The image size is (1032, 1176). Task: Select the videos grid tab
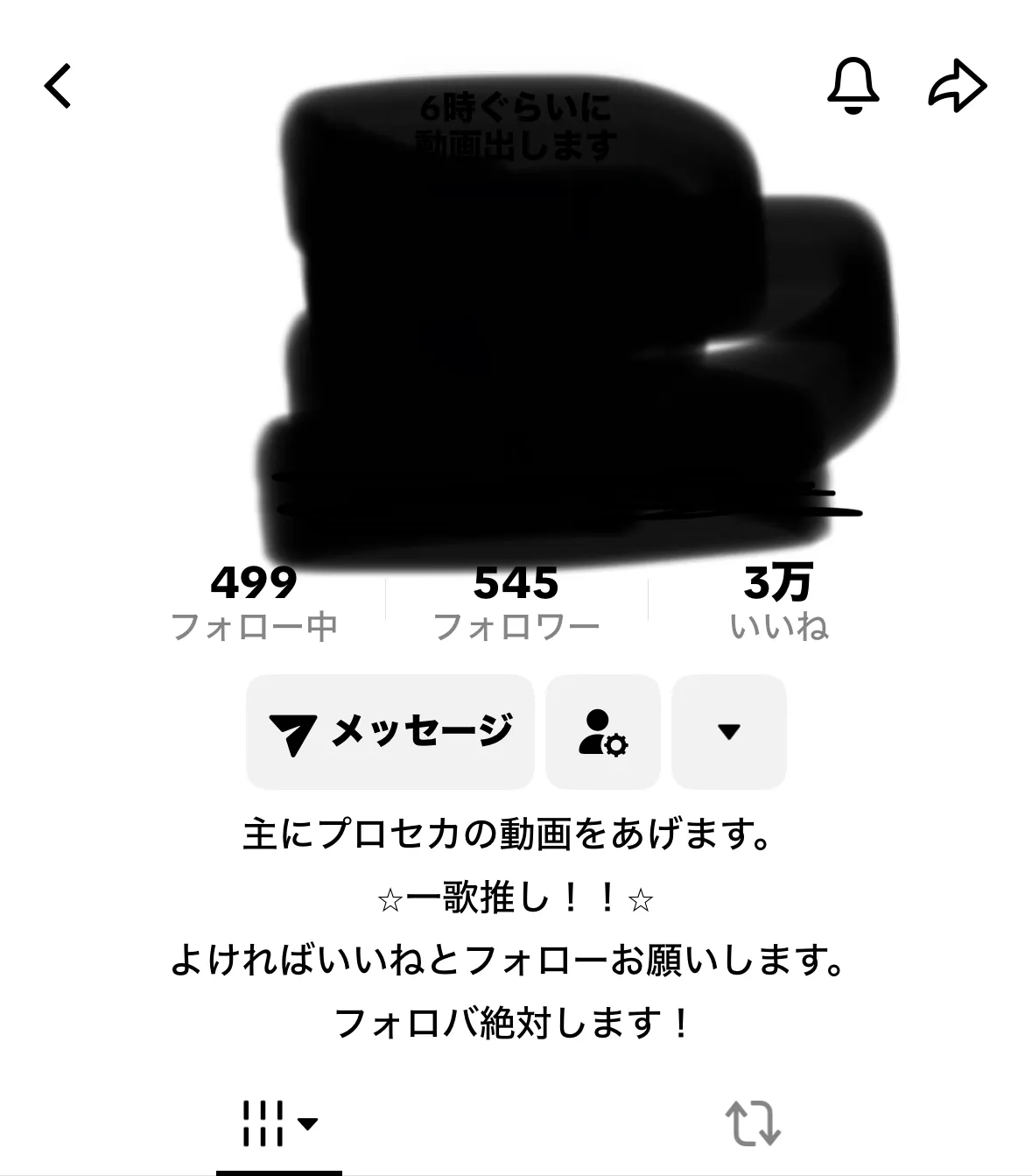[x=279, y=1123]
